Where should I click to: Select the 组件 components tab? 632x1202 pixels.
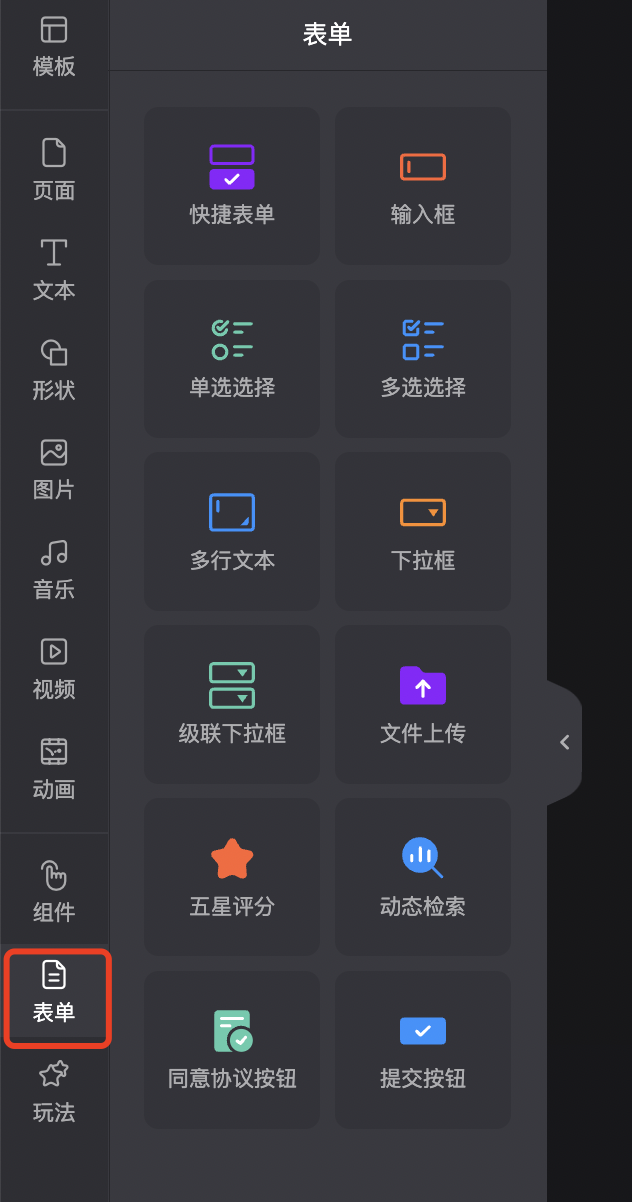54,893
